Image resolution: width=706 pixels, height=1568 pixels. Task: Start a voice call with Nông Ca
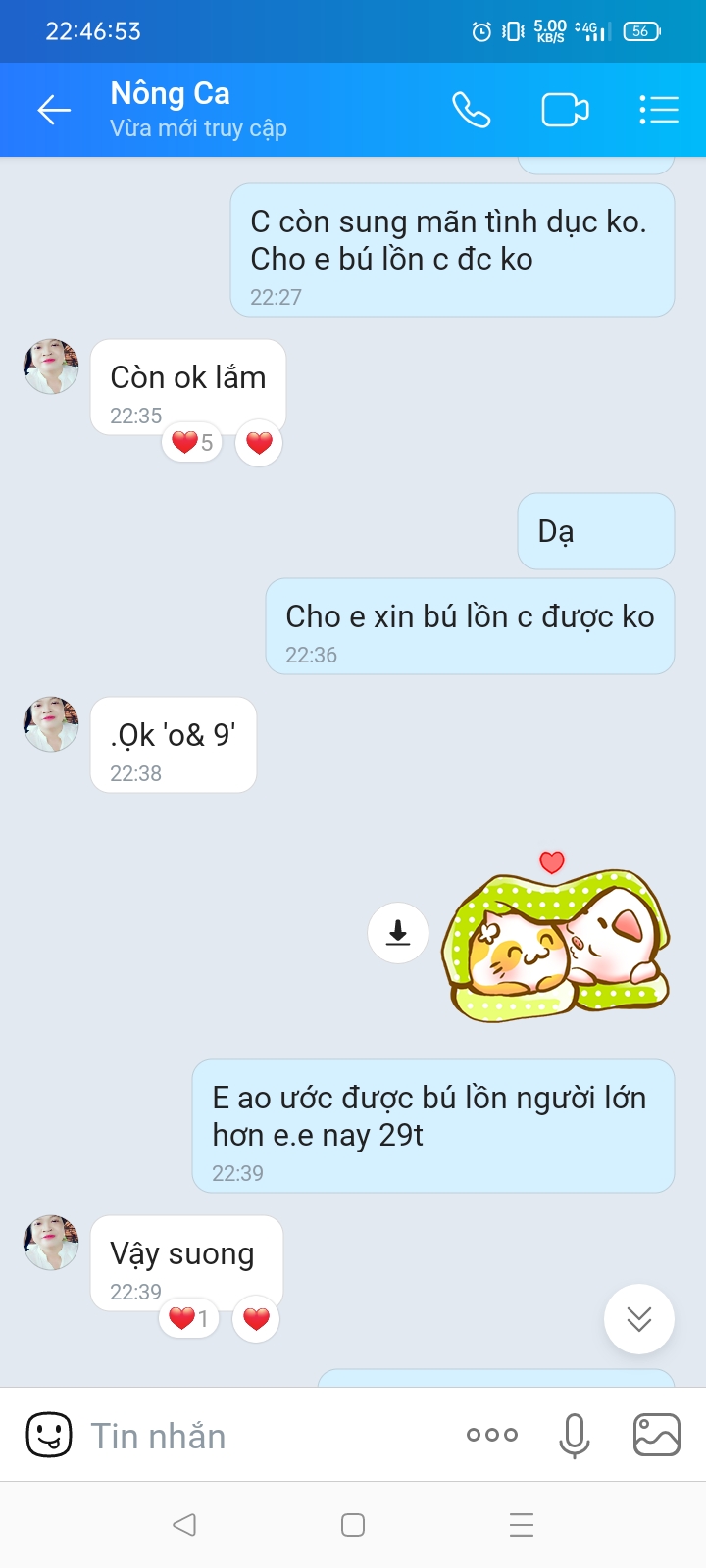(x=471, y=110)
